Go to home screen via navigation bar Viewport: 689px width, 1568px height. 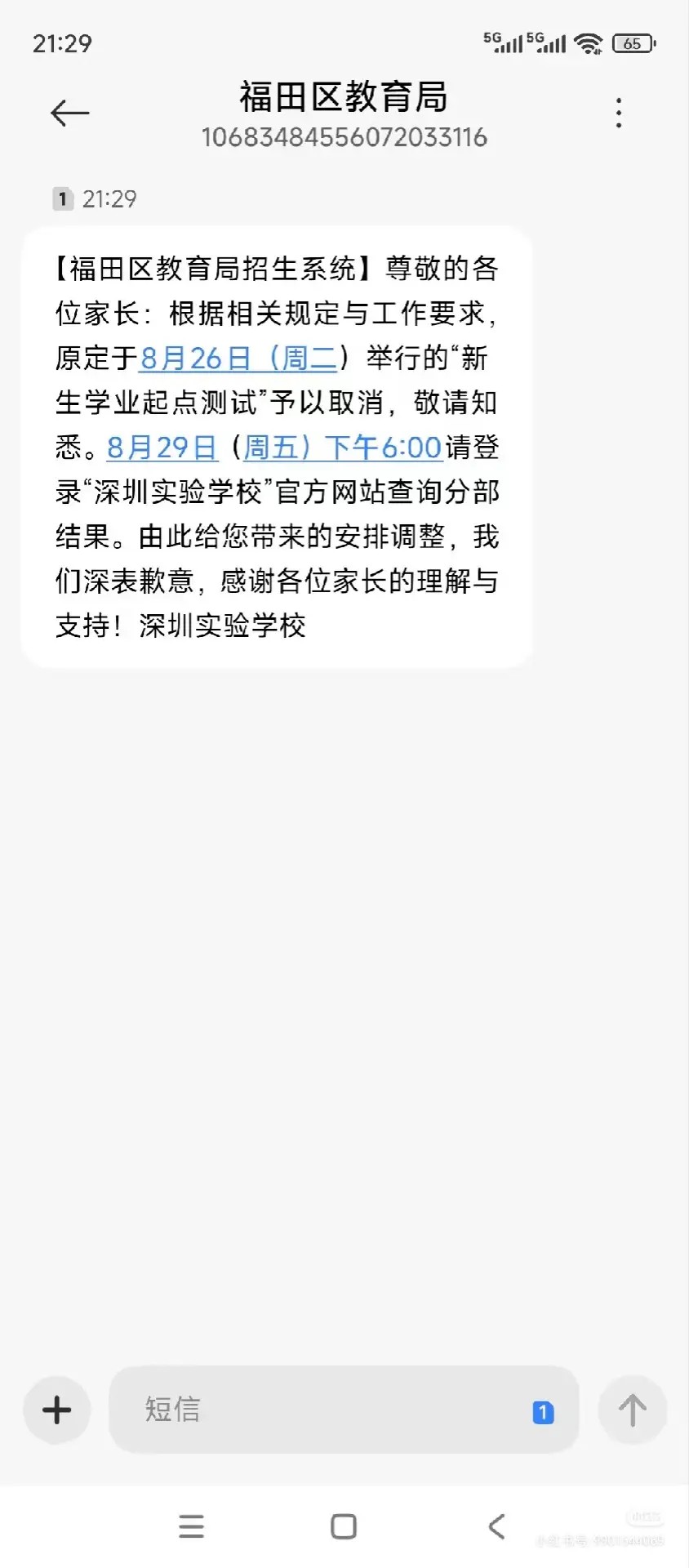click(344, 1526)
